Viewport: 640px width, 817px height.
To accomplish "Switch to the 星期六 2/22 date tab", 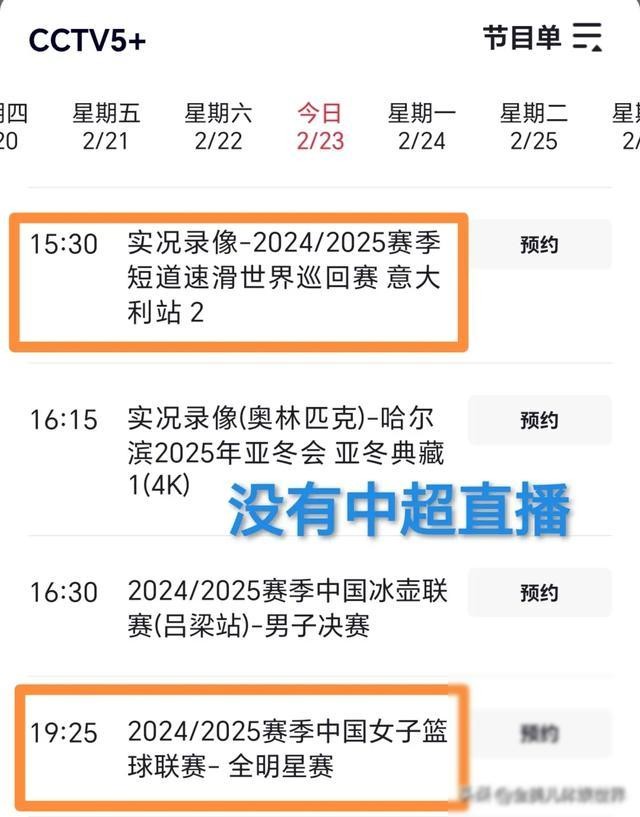I will point(218,127).
